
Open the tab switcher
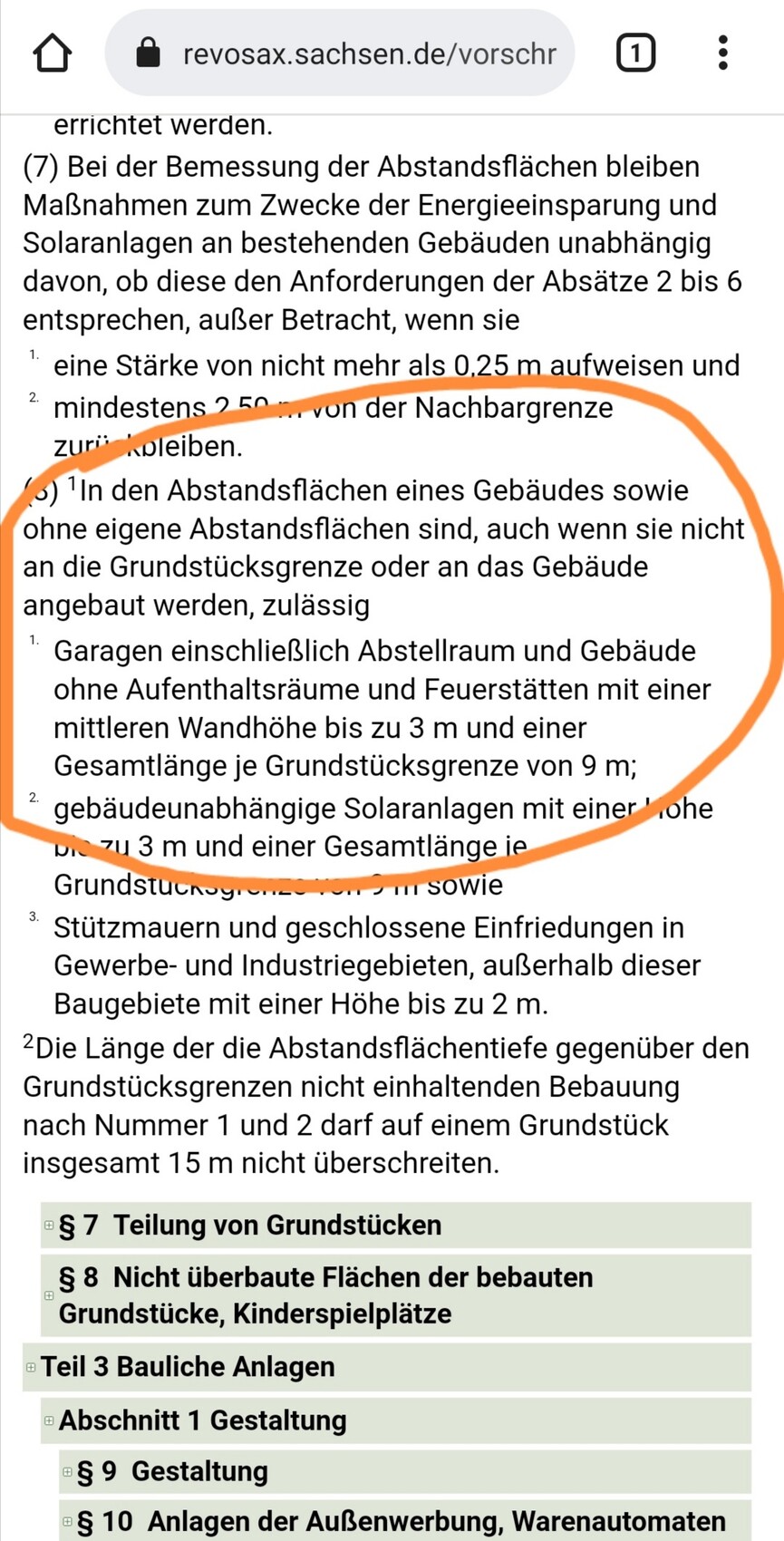click(635, 53)
